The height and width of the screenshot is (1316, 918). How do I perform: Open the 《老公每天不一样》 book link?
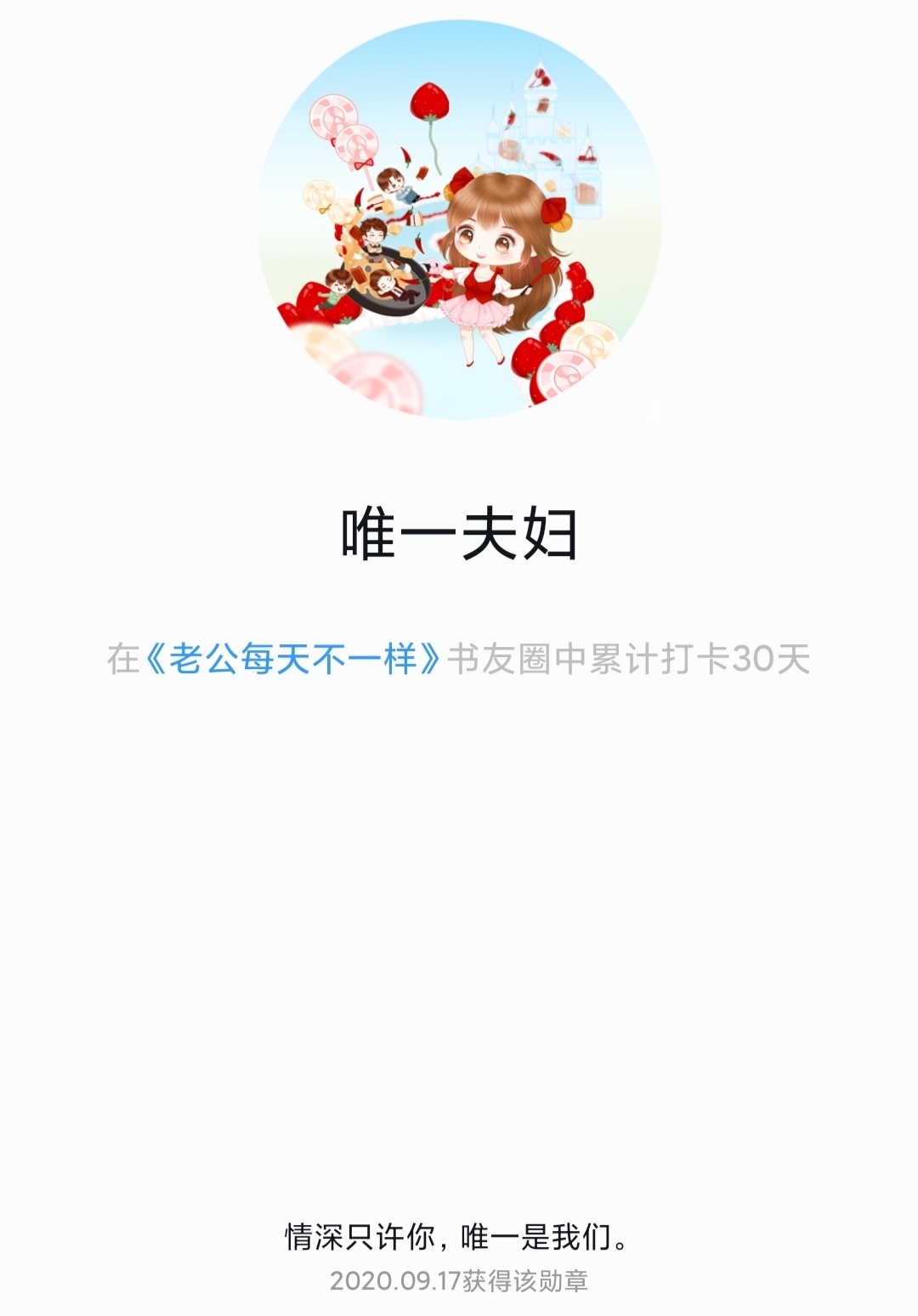[293, 659]
